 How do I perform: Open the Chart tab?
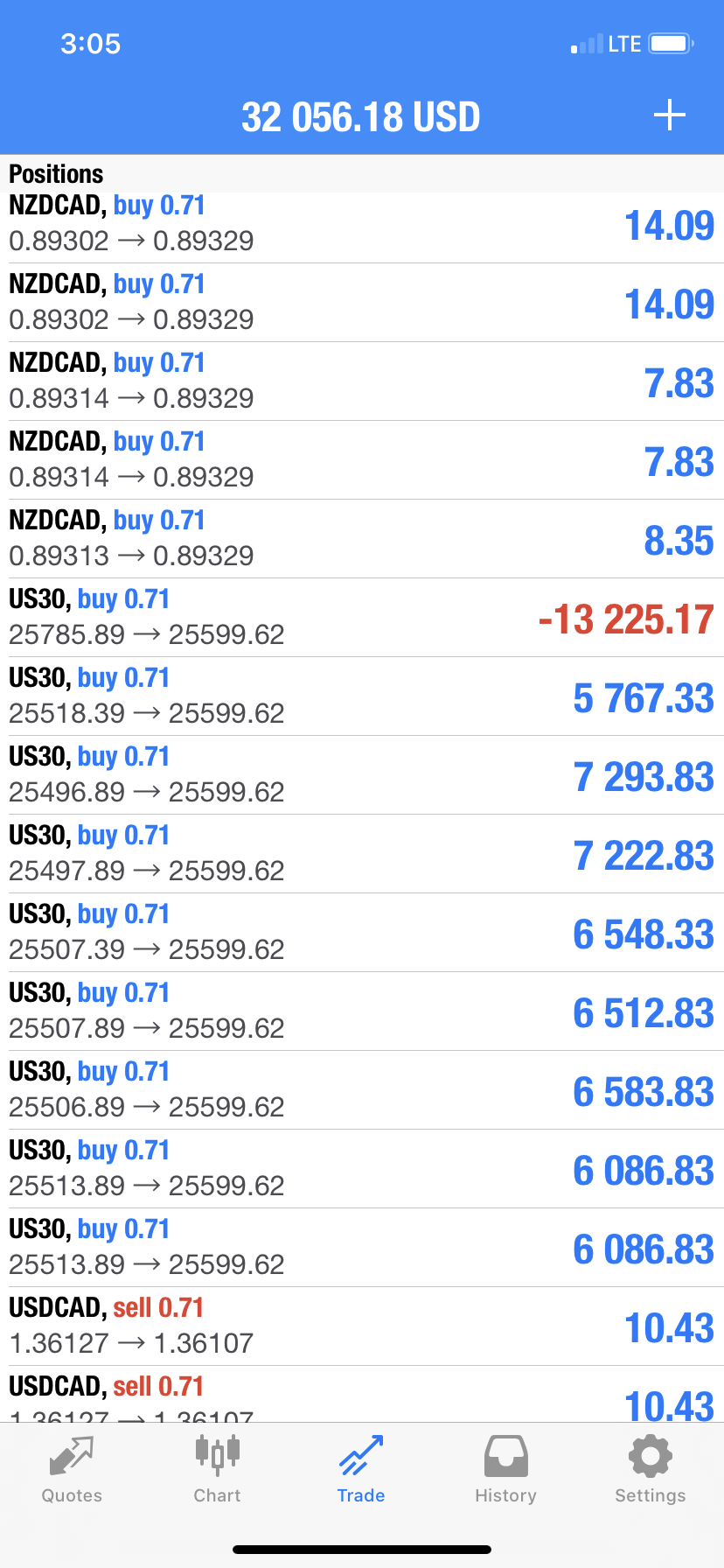tap(217, 1470)
